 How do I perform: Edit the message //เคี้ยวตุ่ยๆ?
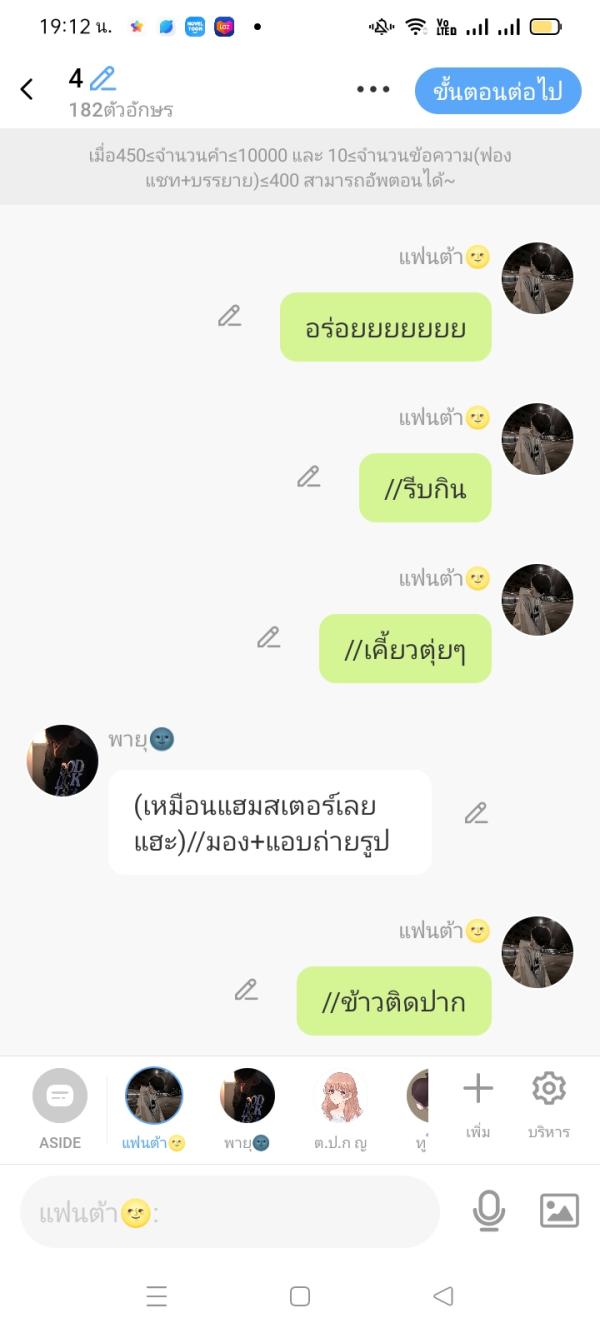tap(268, 637)
